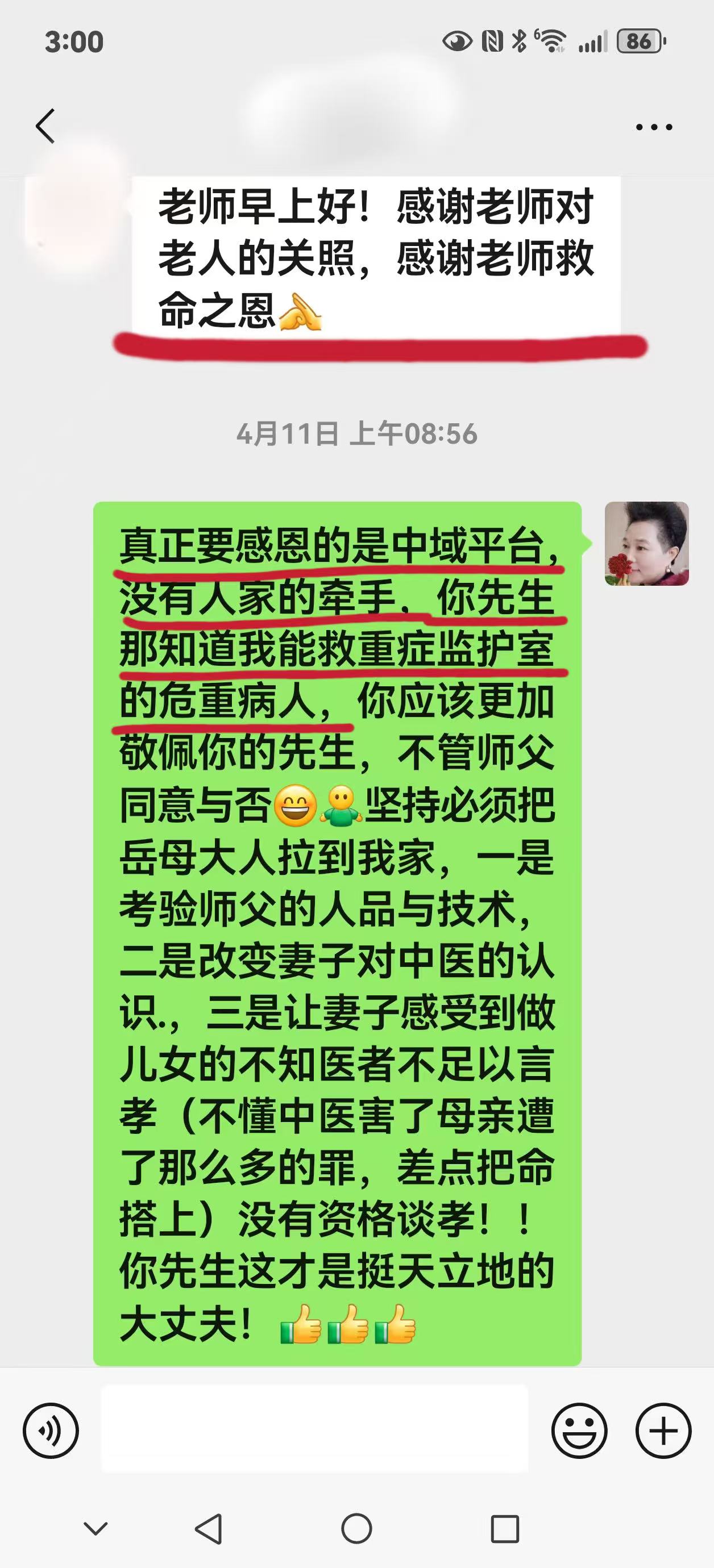The image size is (714, 1568).
Task: Open the three-dot chat options menu
Action: (654, 127)
